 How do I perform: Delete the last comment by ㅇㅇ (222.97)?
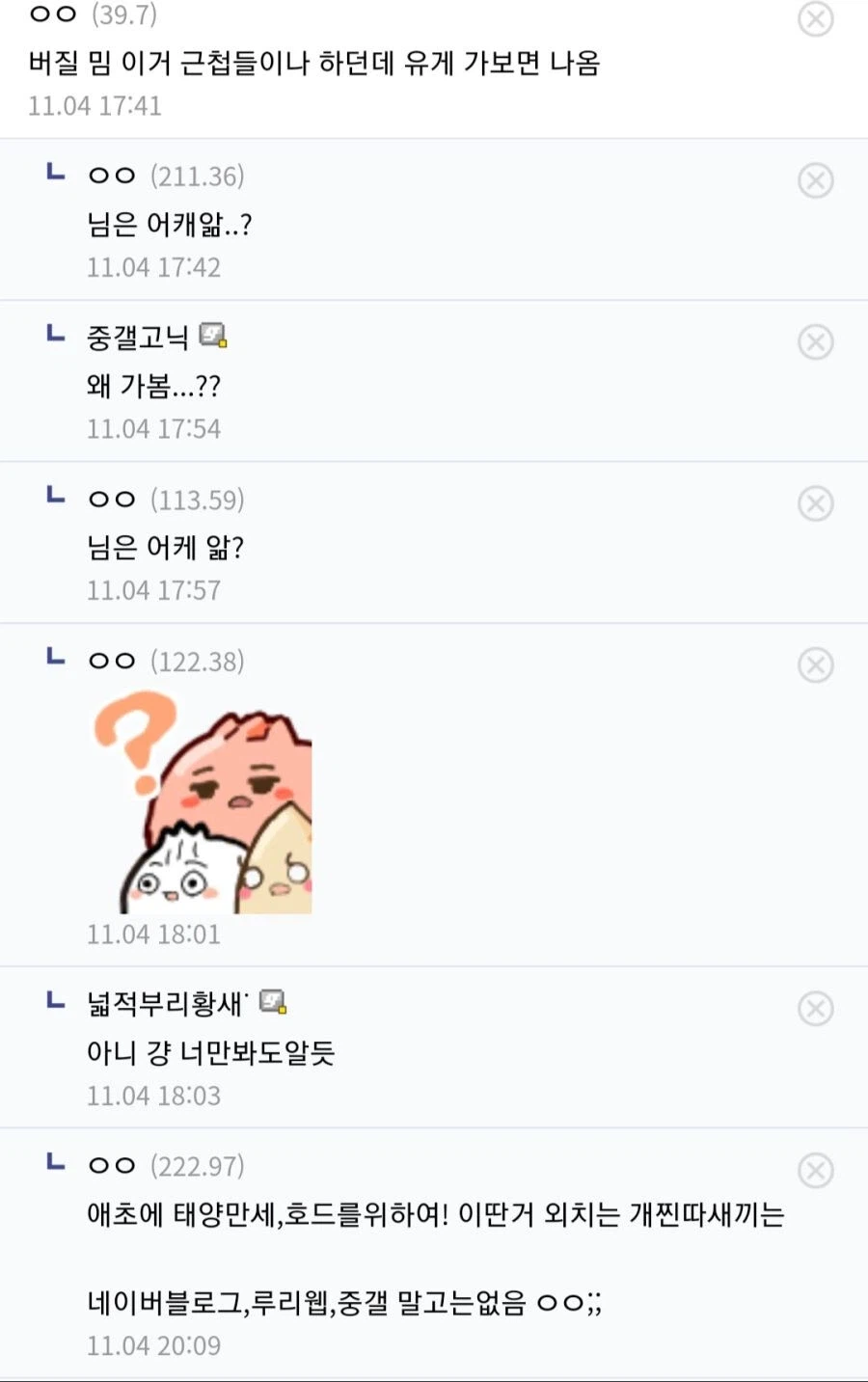click(817, 1172)
